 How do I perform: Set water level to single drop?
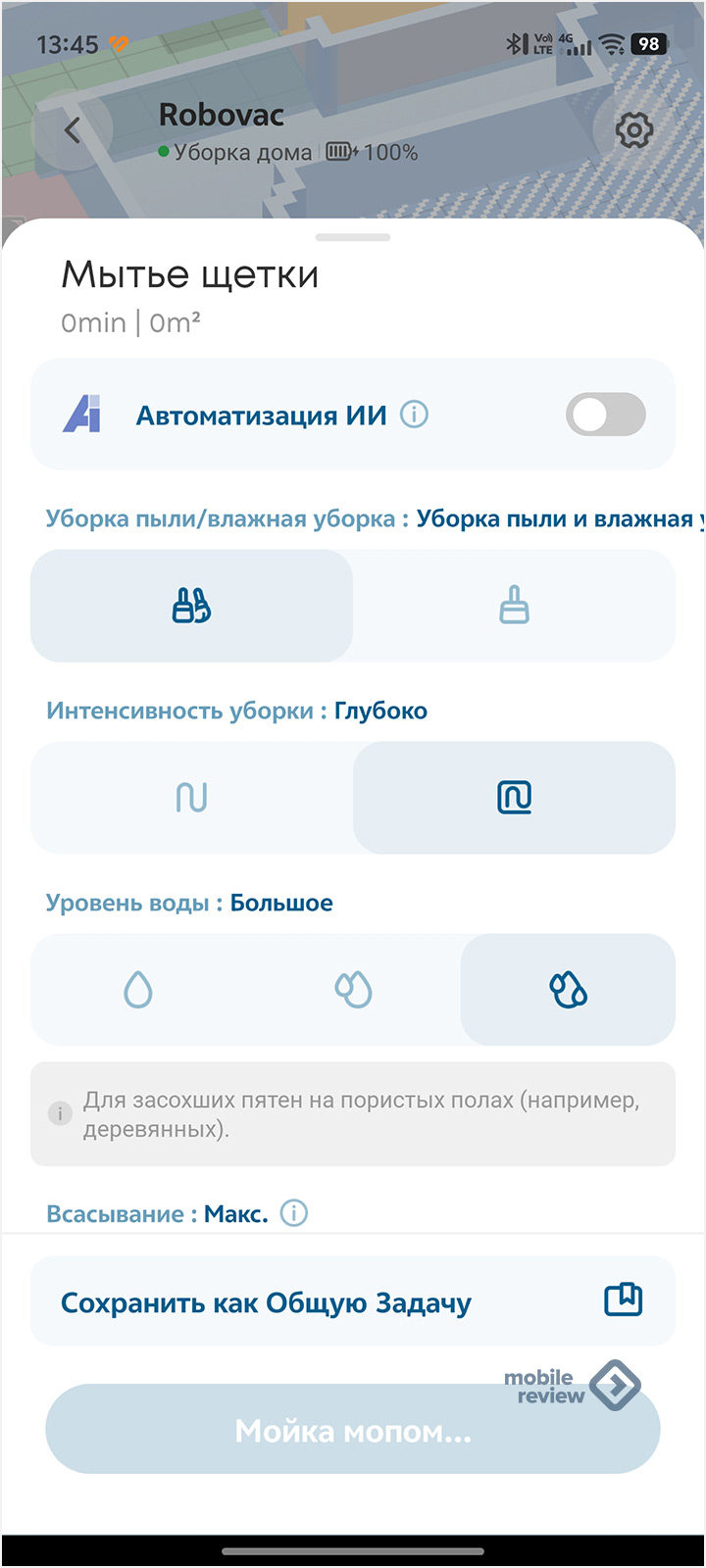(x=138, y=990)
